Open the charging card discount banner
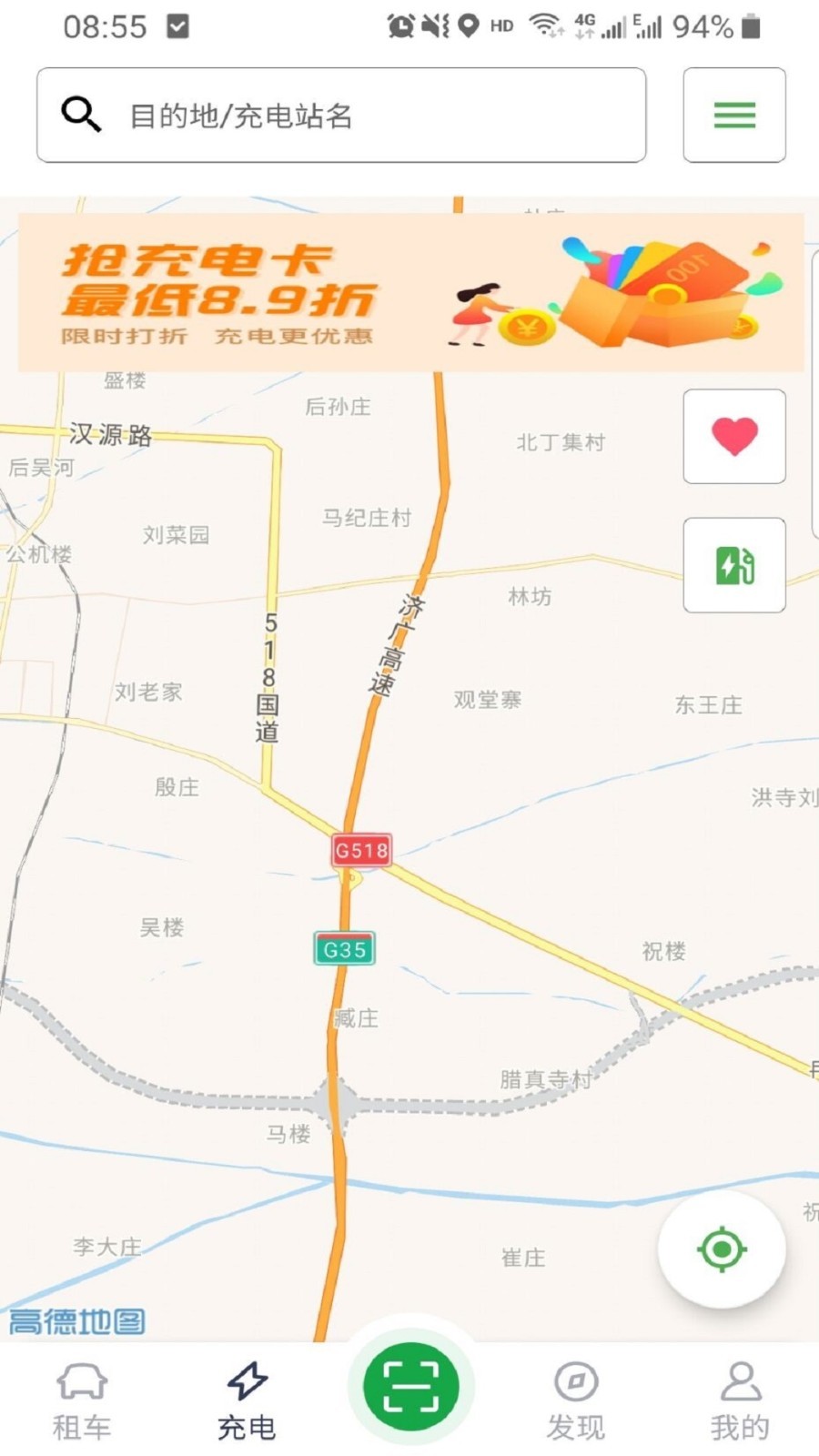 click(x=410, y=293)
